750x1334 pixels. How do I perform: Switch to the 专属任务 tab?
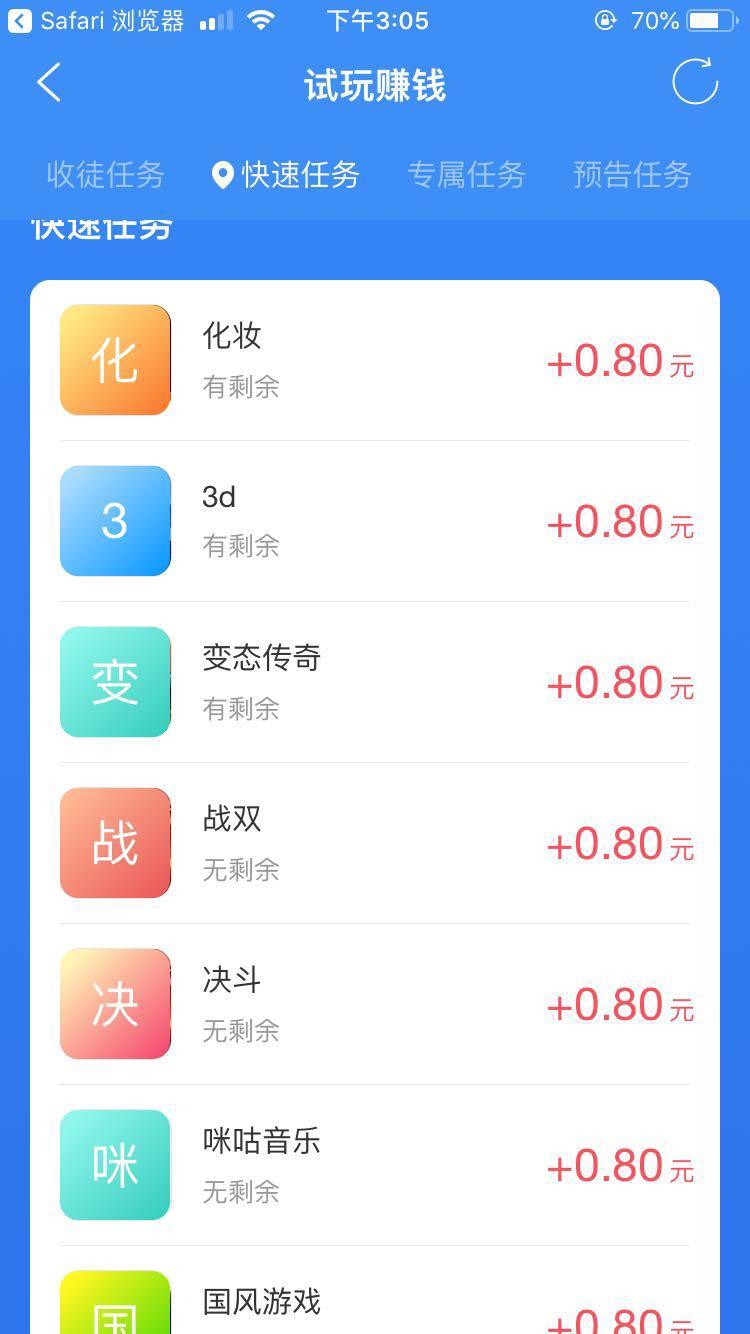(466, 175)
